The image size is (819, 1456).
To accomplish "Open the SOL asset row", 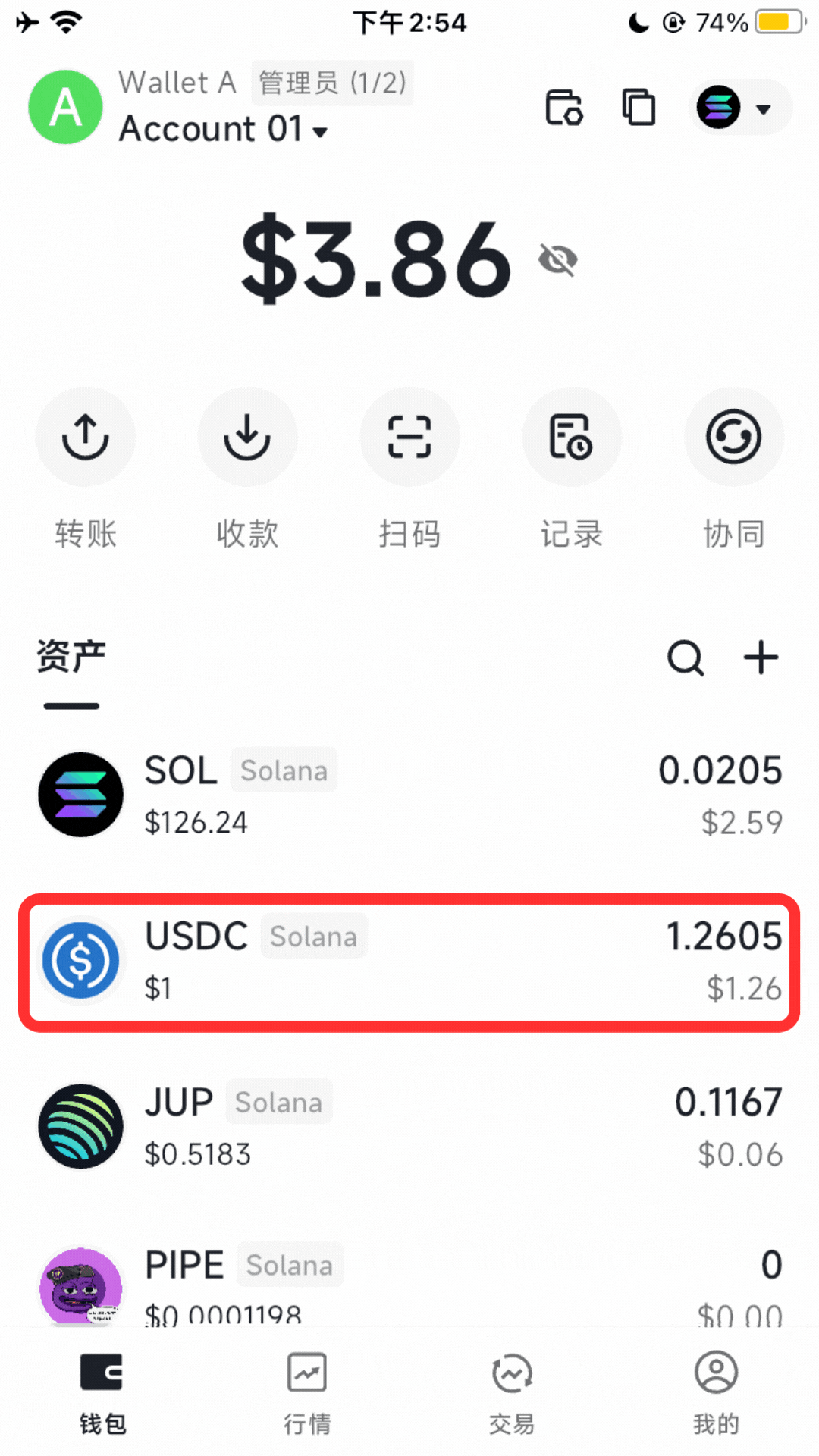I will pyautogui.click(x=409, y=795).
